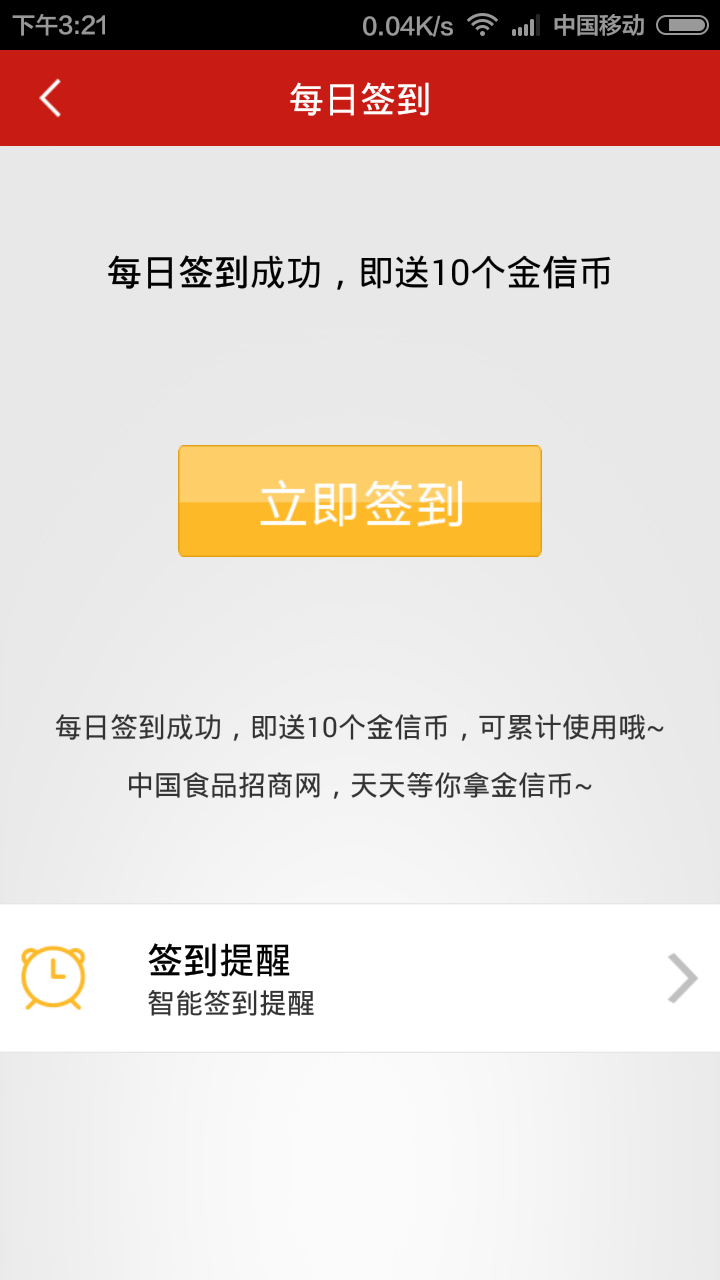This screenshot has width=720, height=1280.
Task: Expand 签到提醒 via the right chevron arrow
Action: click(683, 977)
